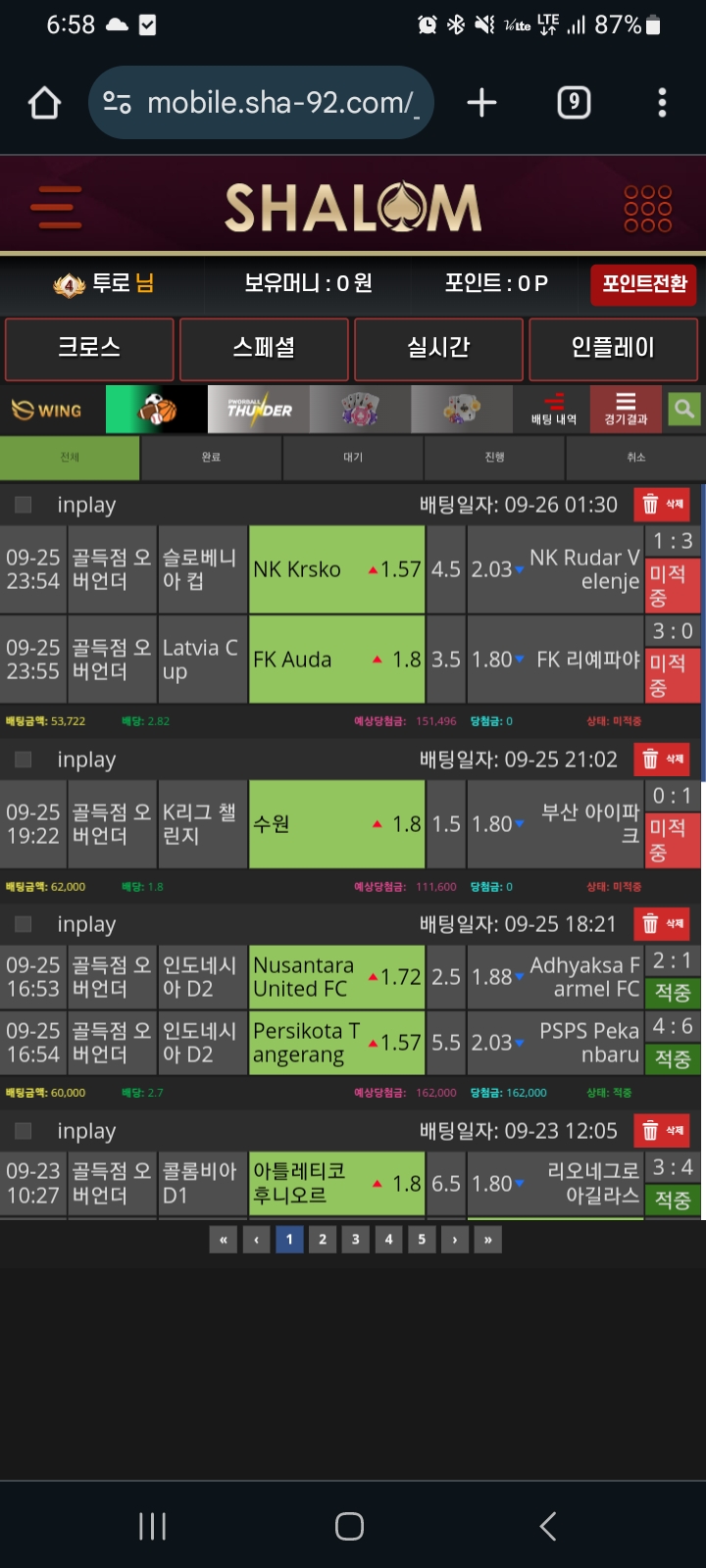706x1568 pixels.
Task: Open the browser tab switcher
Action: pyautogui.click(x=574, y=103)
